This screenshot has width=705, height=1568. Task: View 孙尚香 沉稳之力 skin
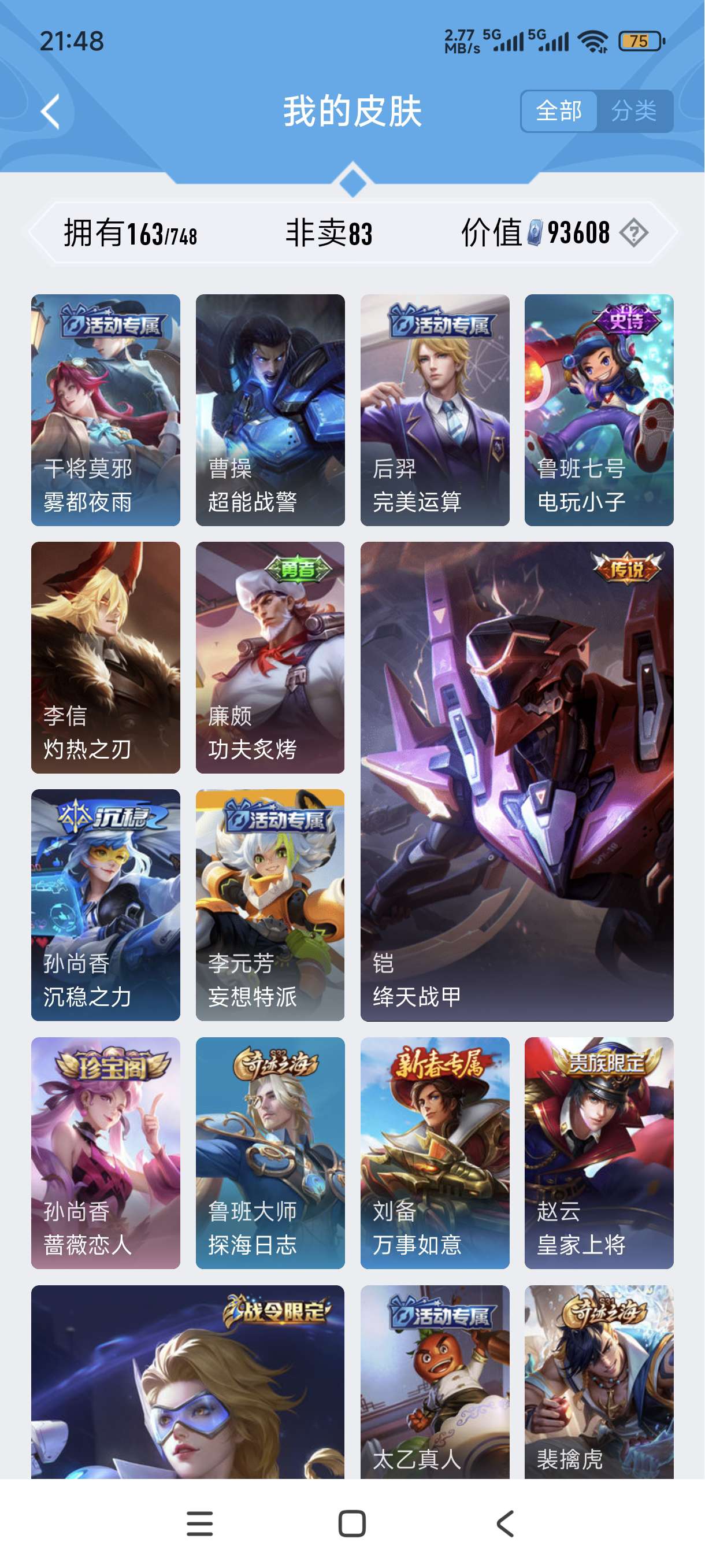click(x=105, y=904)
